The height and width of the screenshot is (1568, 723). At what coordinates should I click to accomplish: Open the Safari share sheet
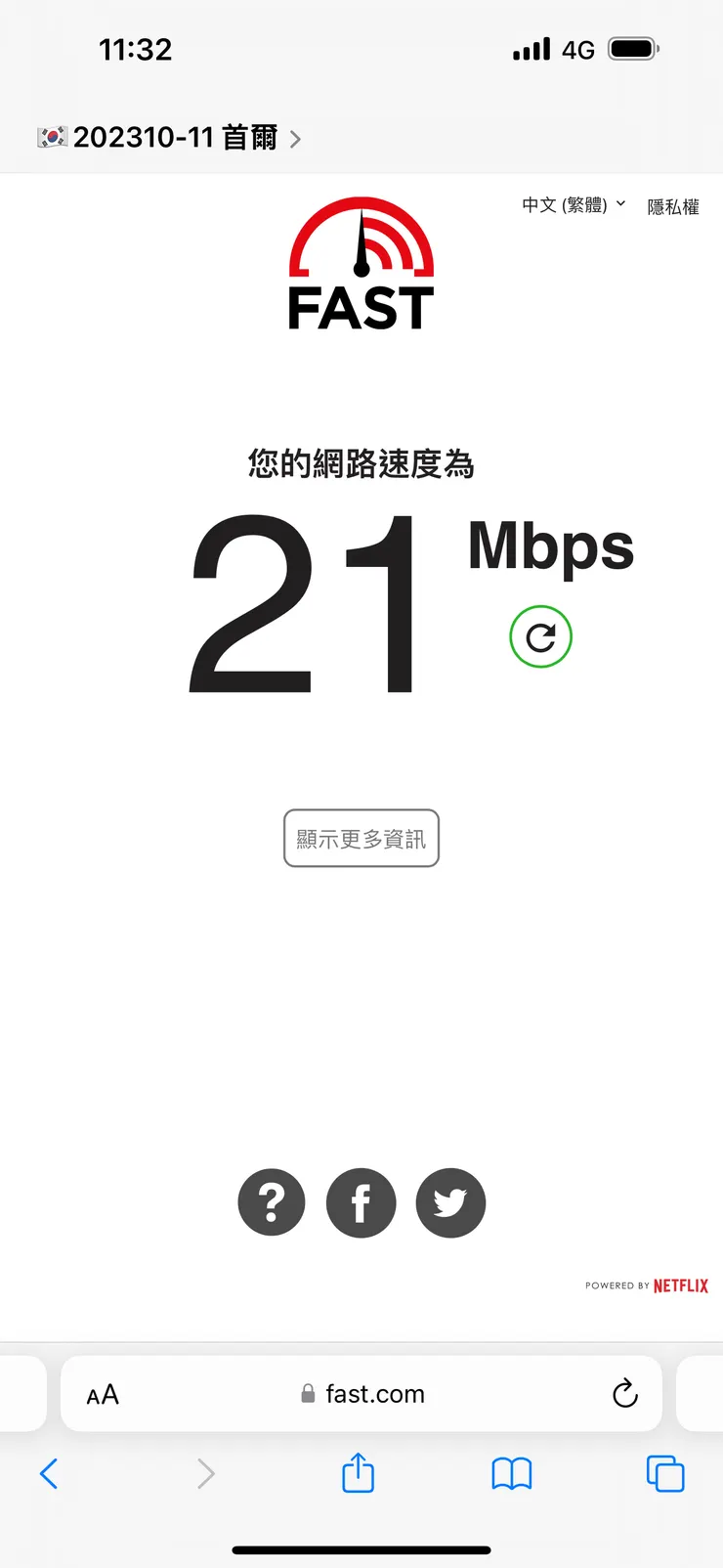pyautogui.click(x=358, y=1474)
